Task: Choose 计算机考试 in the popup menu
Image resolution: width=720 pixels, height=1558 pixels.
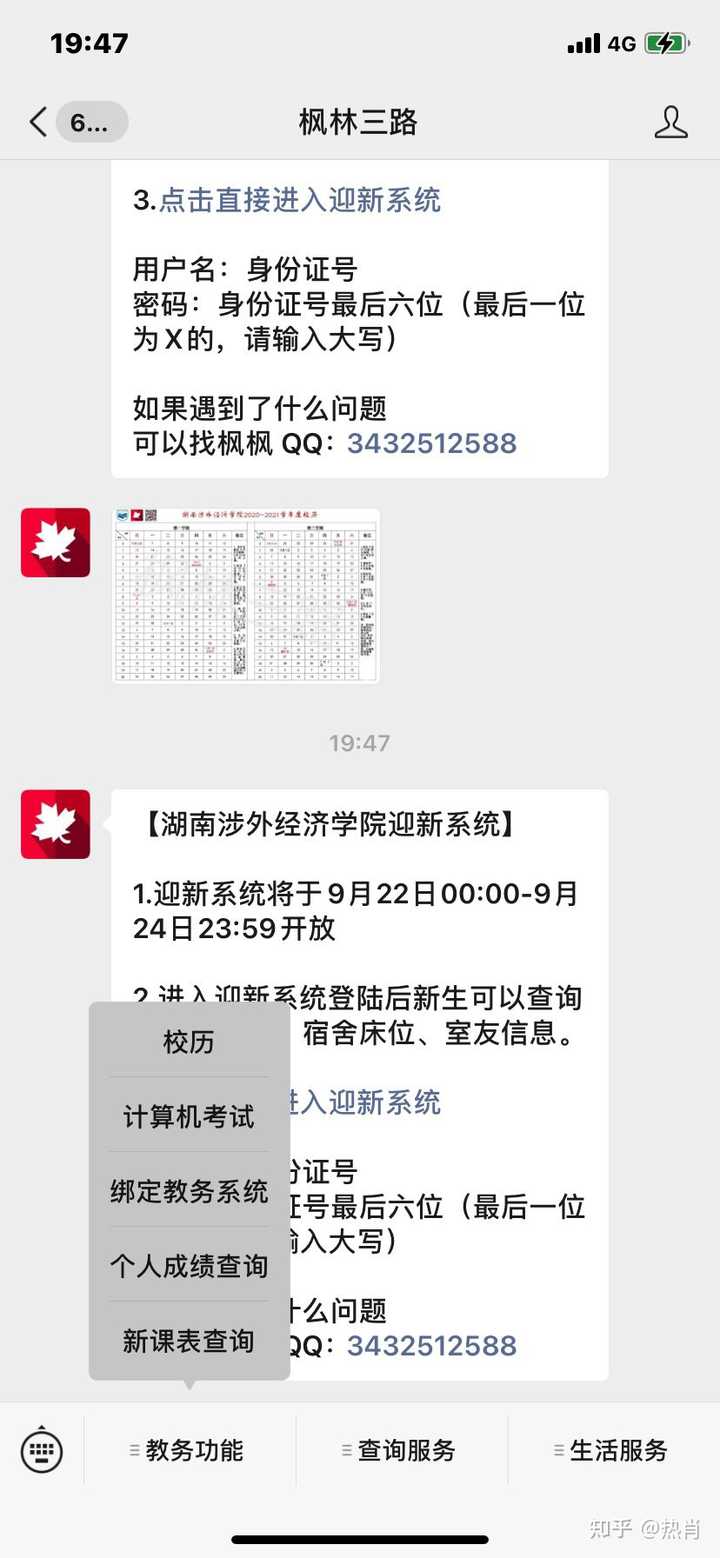Action: pyautogui.click(x=189, y=1116)
